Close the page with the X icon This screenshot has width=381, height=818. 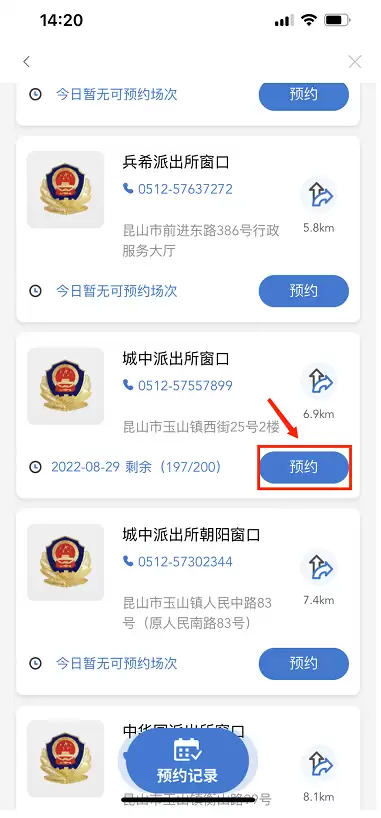coord(355,62)
